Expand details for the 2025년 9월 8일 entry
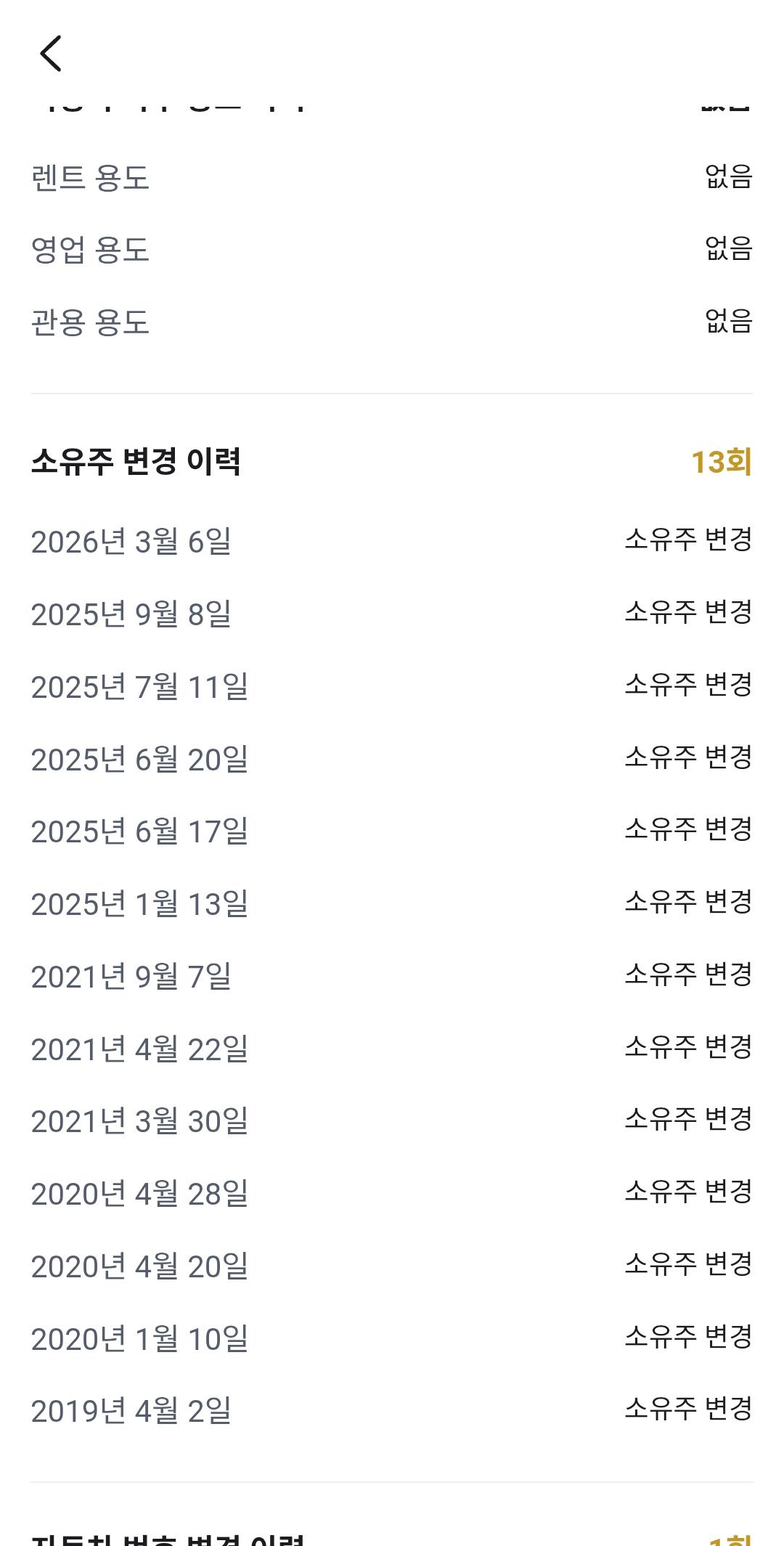Viewport: 784px width, 1546px height. (x=392, y=614)
